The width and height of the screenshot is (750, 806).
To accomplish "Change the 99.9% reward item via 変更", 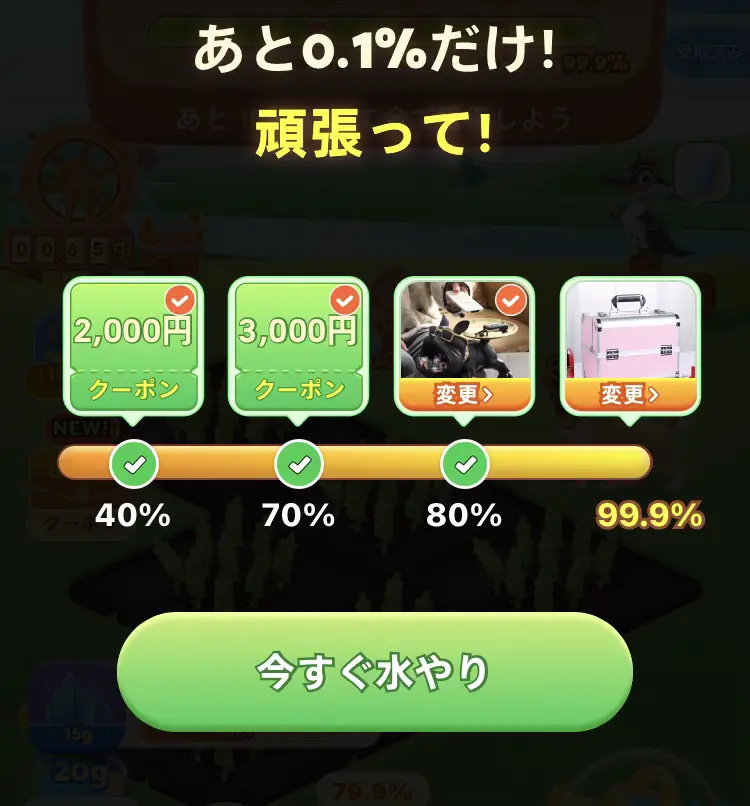I will tap(630, 394).
